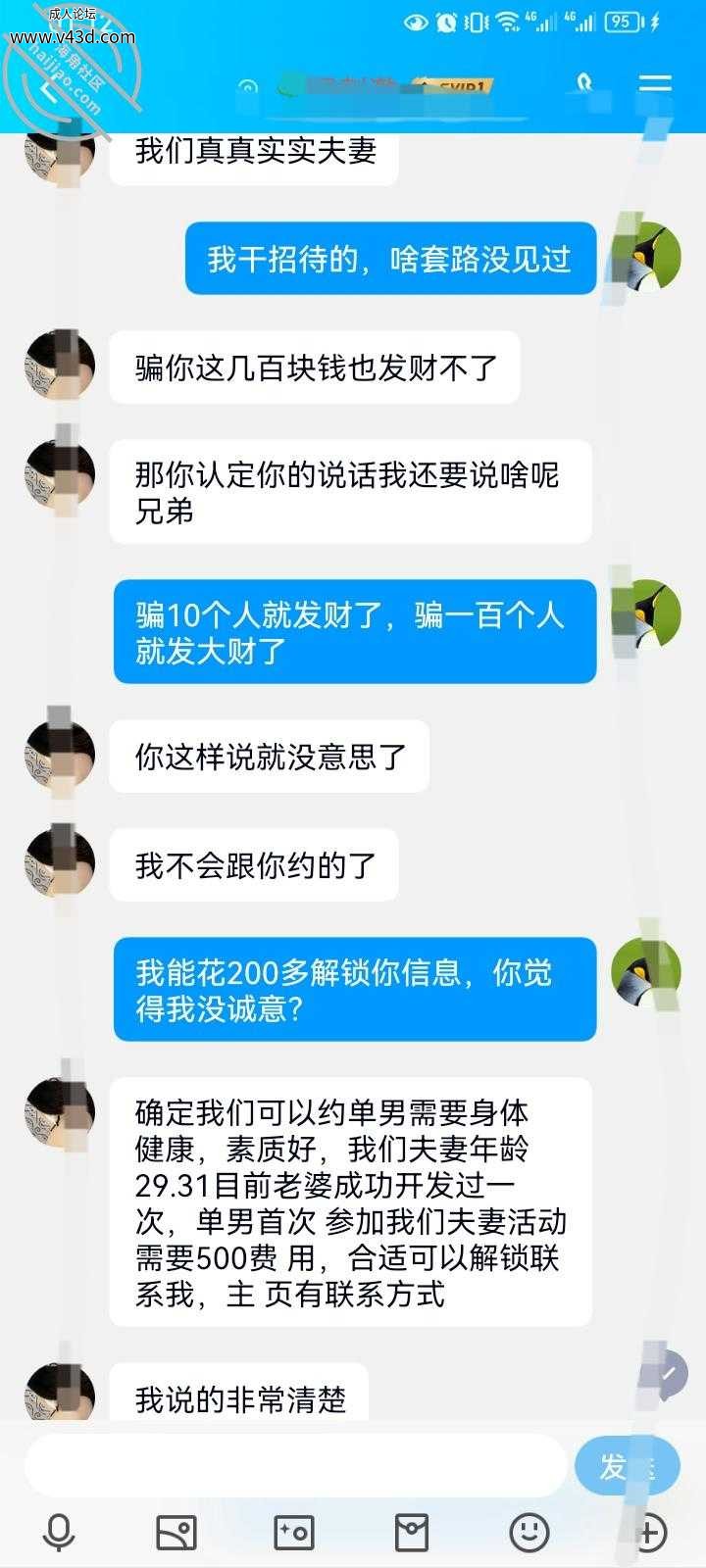Open more options with the plus icon

point(647,1532)
